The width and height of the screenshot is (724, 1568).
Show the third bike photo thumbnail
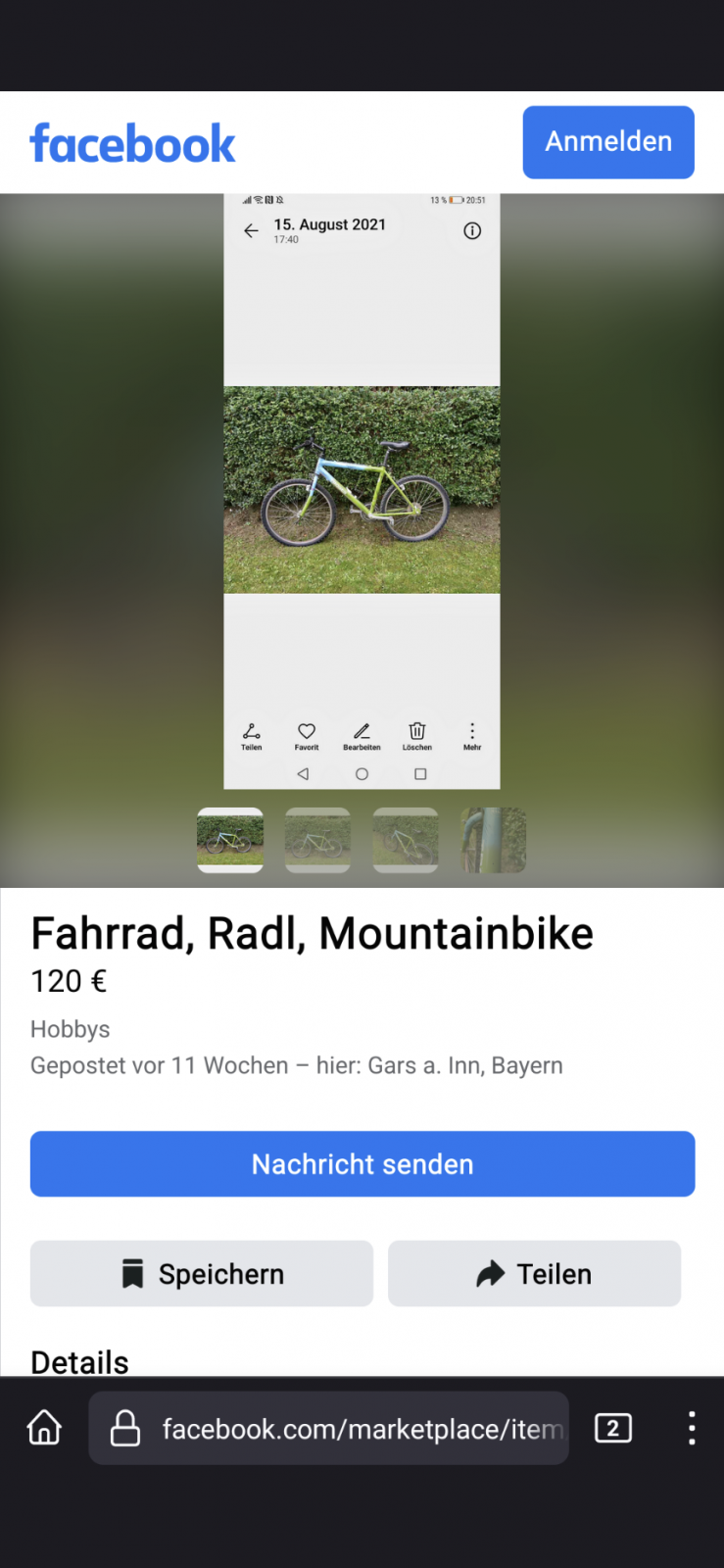click(x=406, y=840)
